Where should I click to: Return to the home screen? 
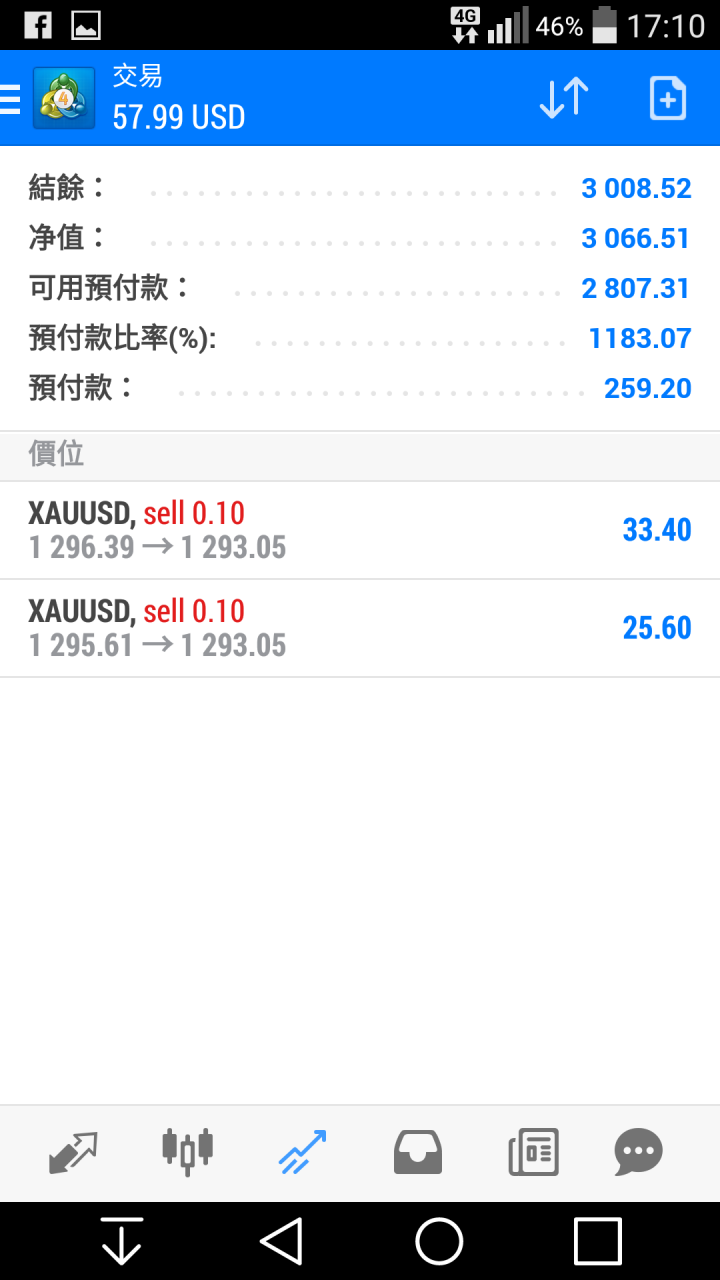(x=439, y=1242)
